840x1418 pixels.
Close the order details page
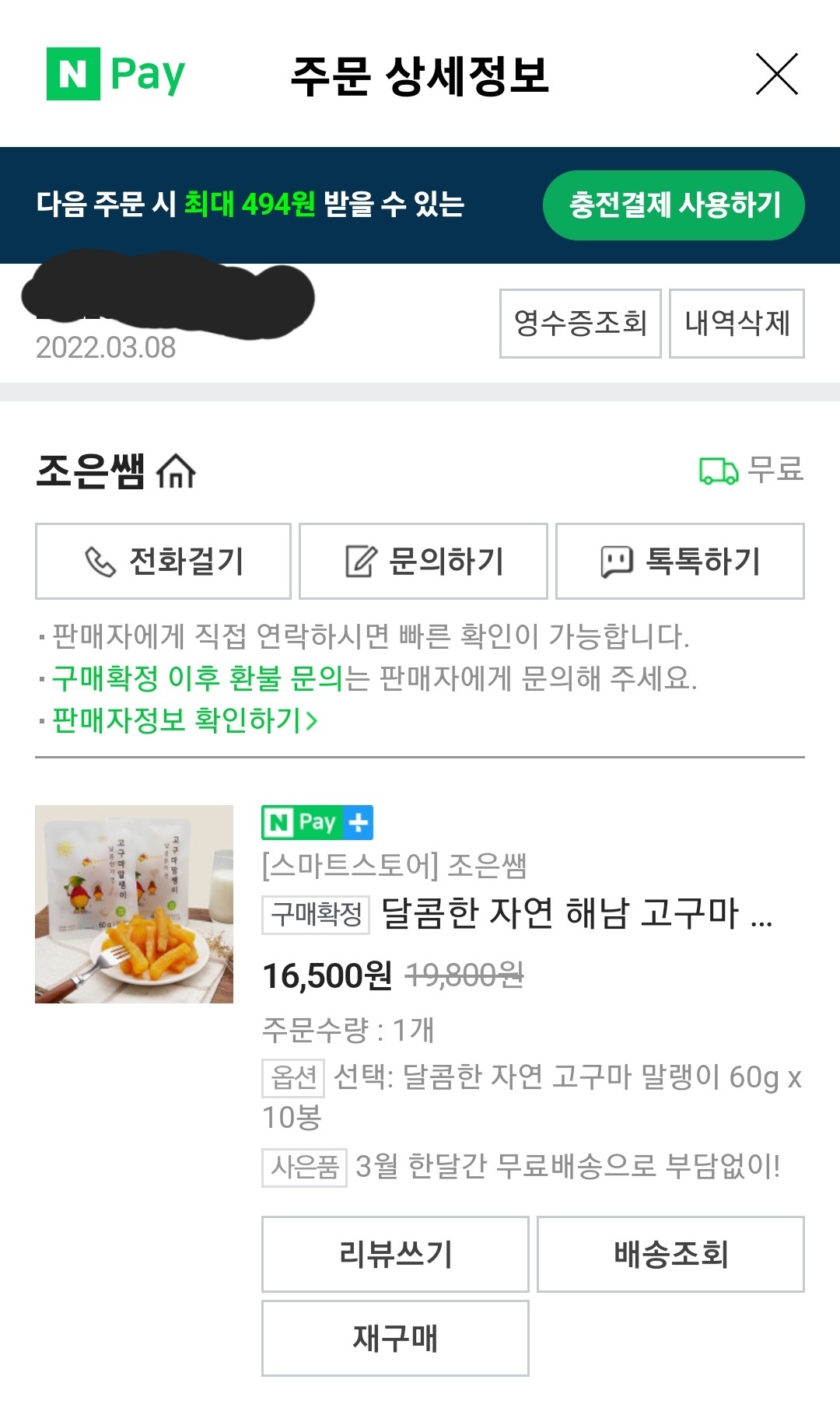tap(777, 75)
